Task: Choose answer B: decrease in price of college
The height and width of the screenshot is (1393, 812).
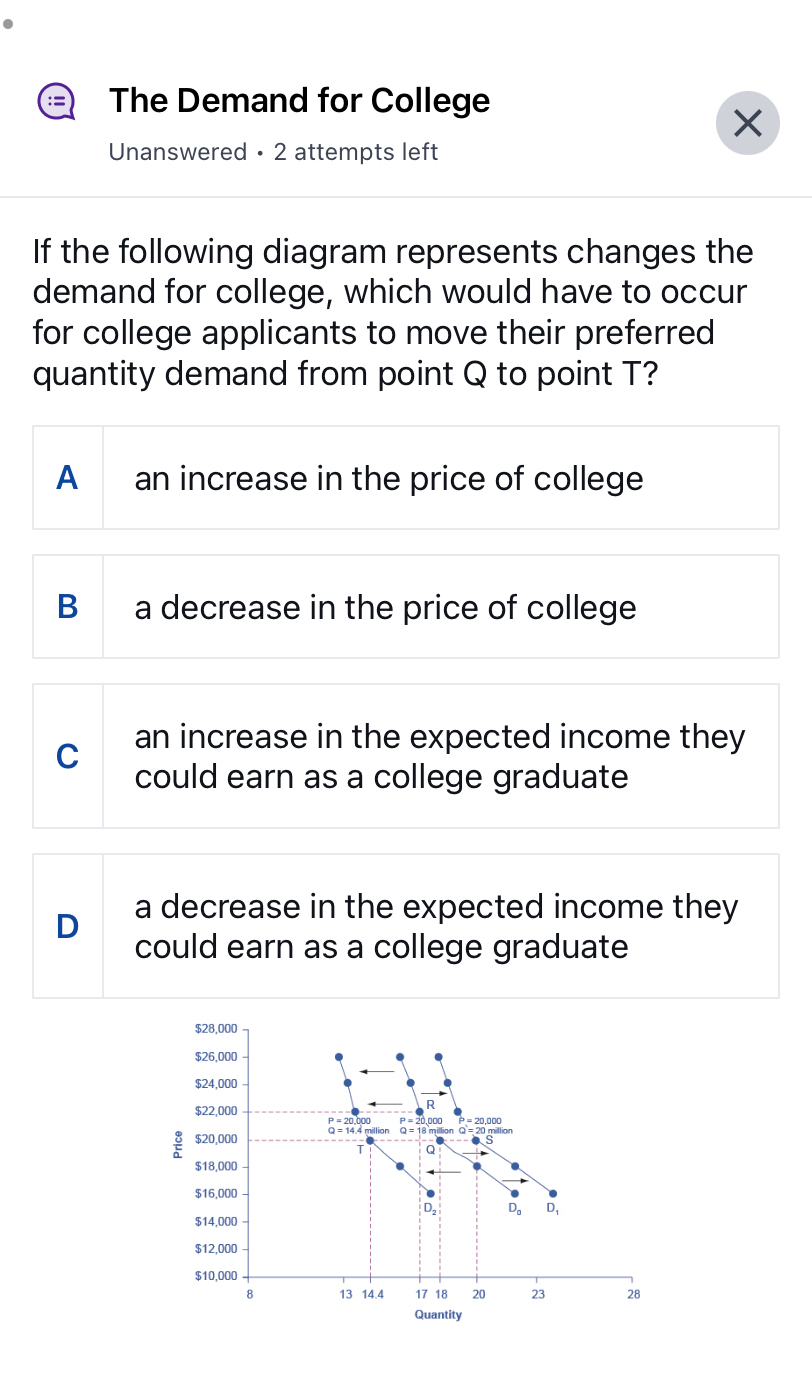Action: pos(405,607)
